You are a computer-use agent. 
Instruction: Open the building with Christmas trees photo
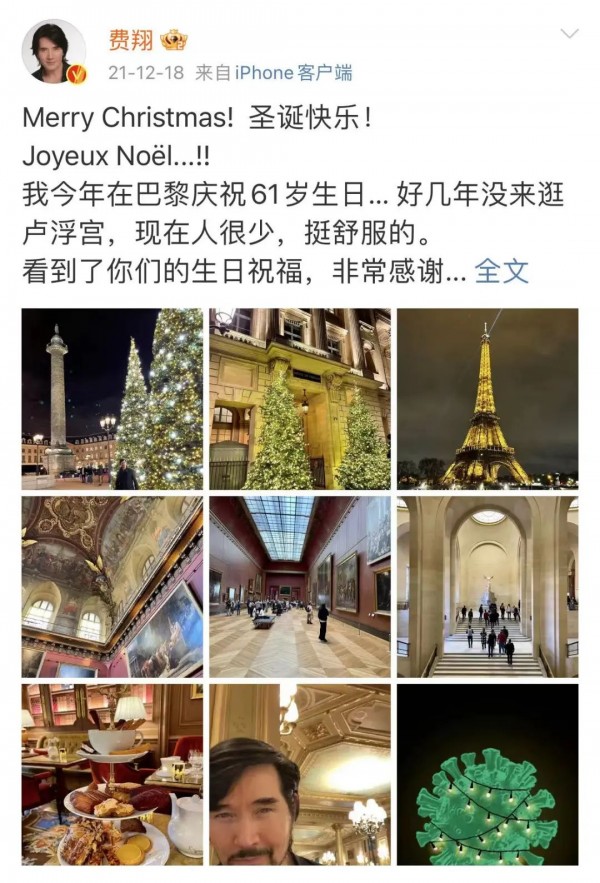point(299,398)
